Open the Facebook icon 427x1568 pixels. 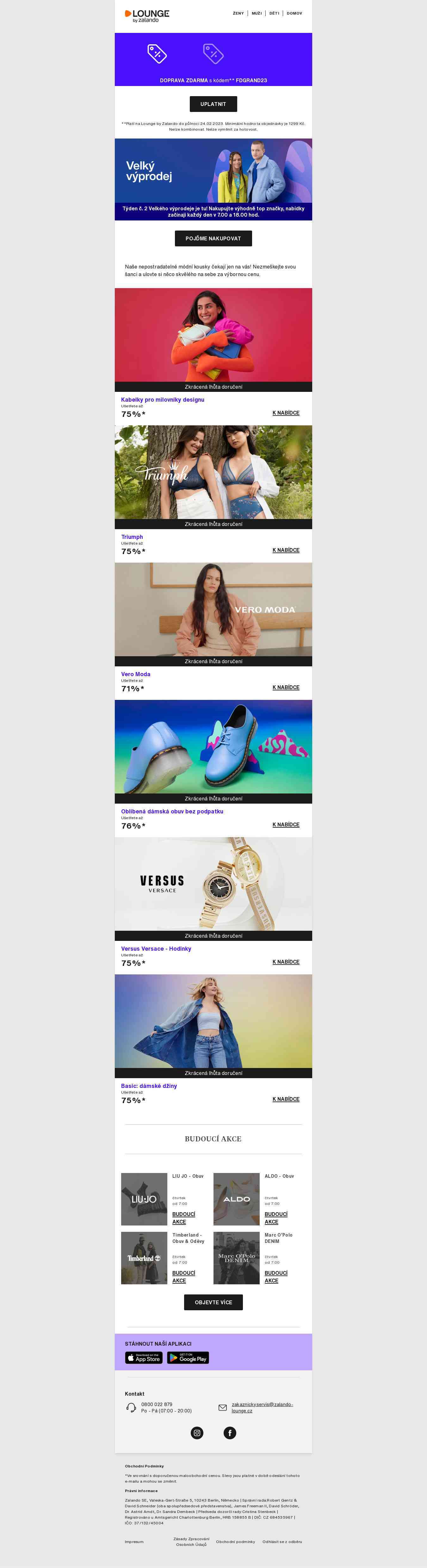tap(230, 1433)
